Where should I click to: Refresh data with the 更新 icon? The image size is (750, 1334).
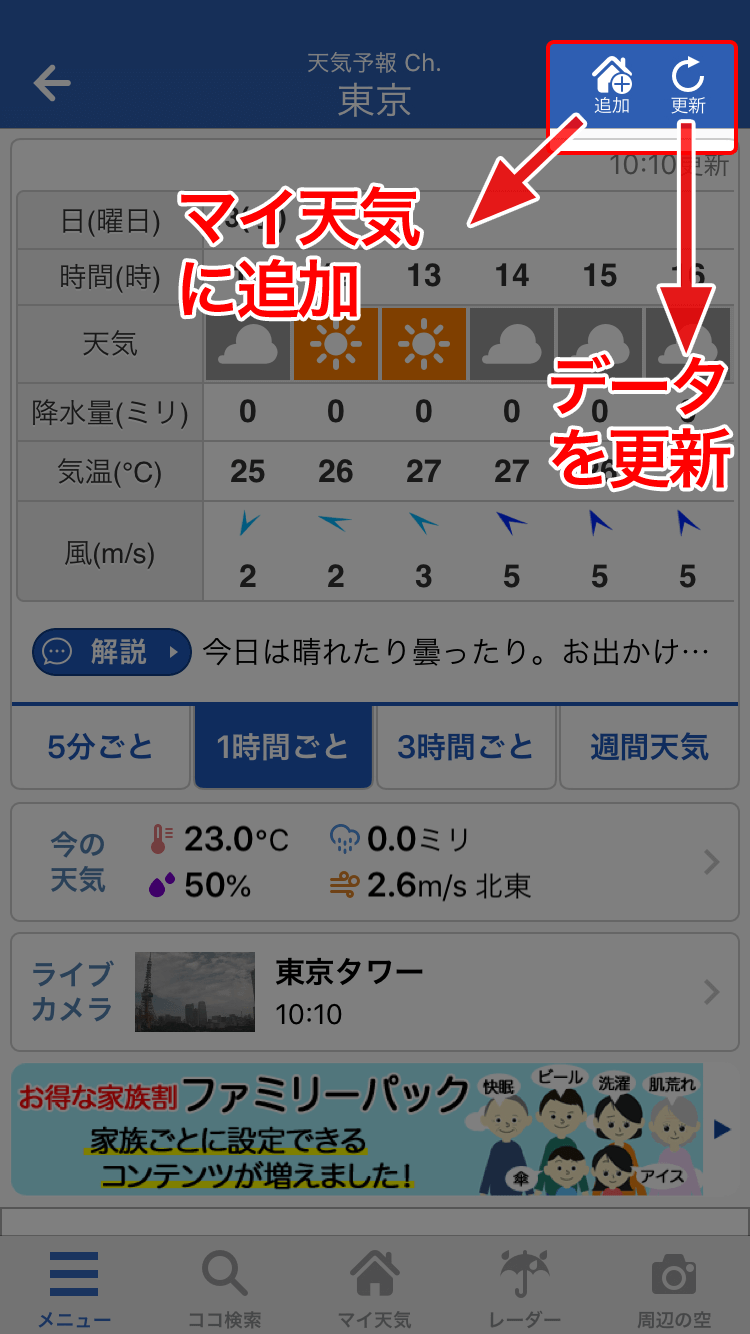point(688,85)
